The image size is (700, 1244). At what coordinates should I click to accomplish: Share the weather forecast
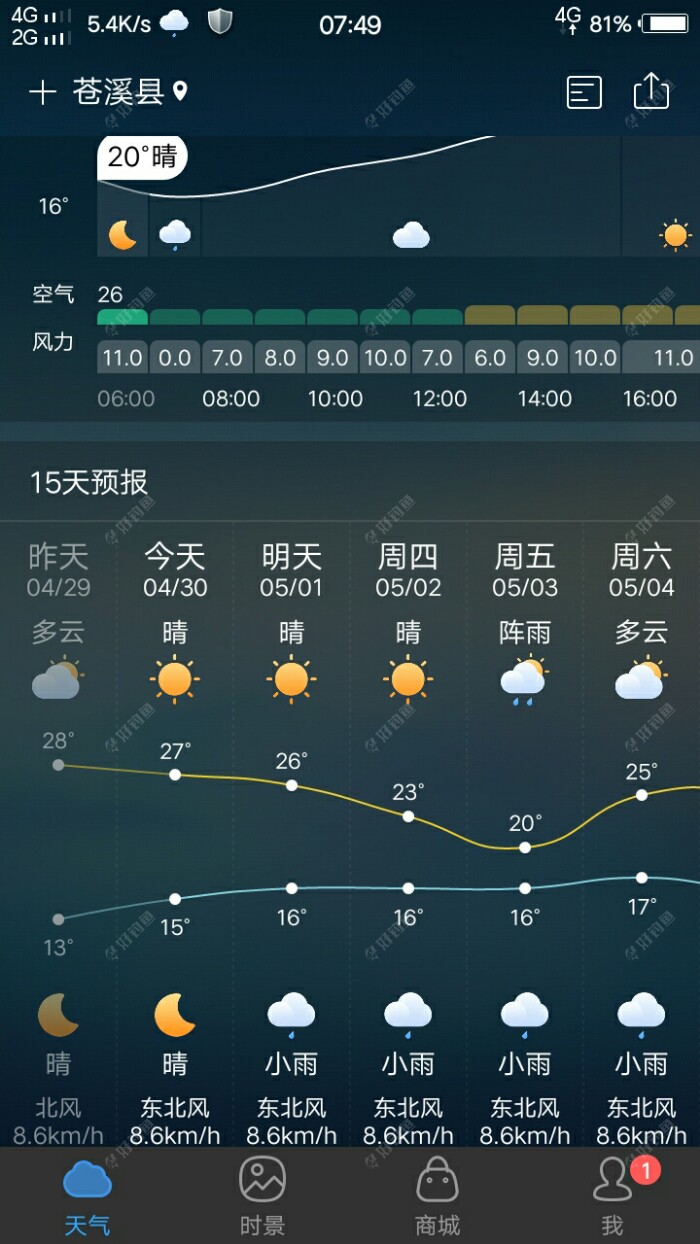click(651, 91)
